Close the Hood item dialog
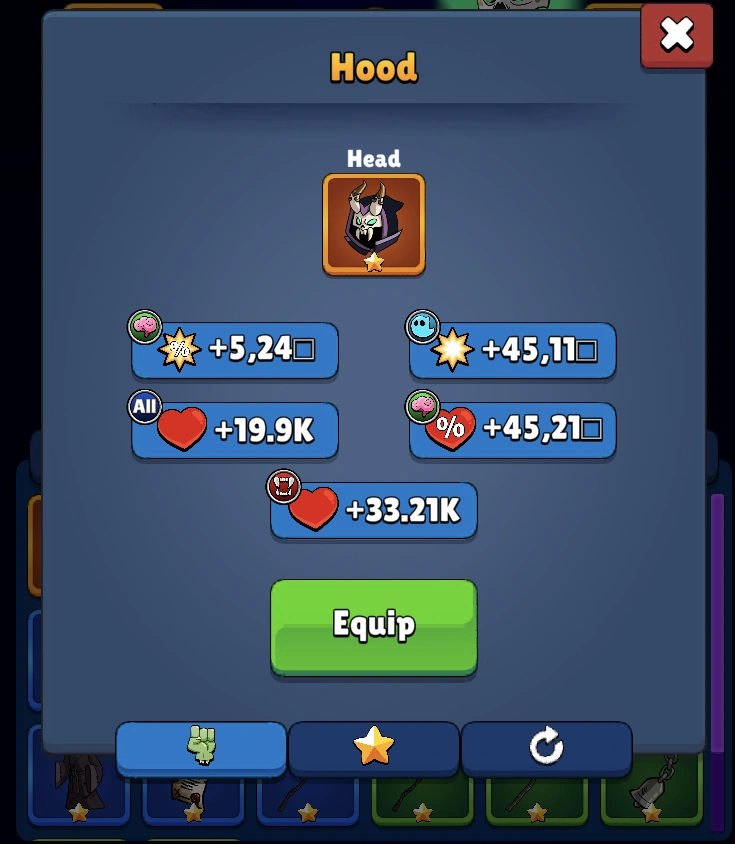Viewport: 735px width, 844px height. tap(676, 35)
